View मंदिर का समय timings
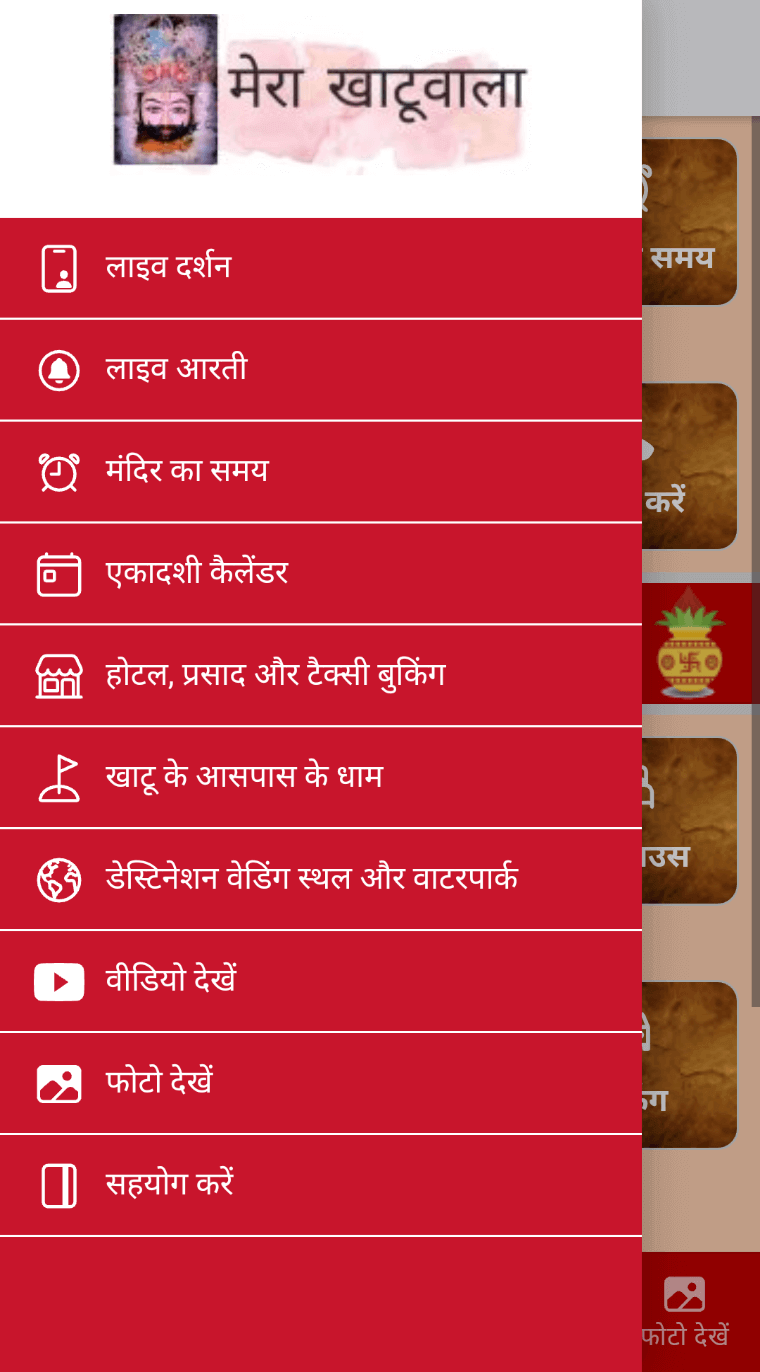Screen dimensions: 760x1372 [187, 472]
